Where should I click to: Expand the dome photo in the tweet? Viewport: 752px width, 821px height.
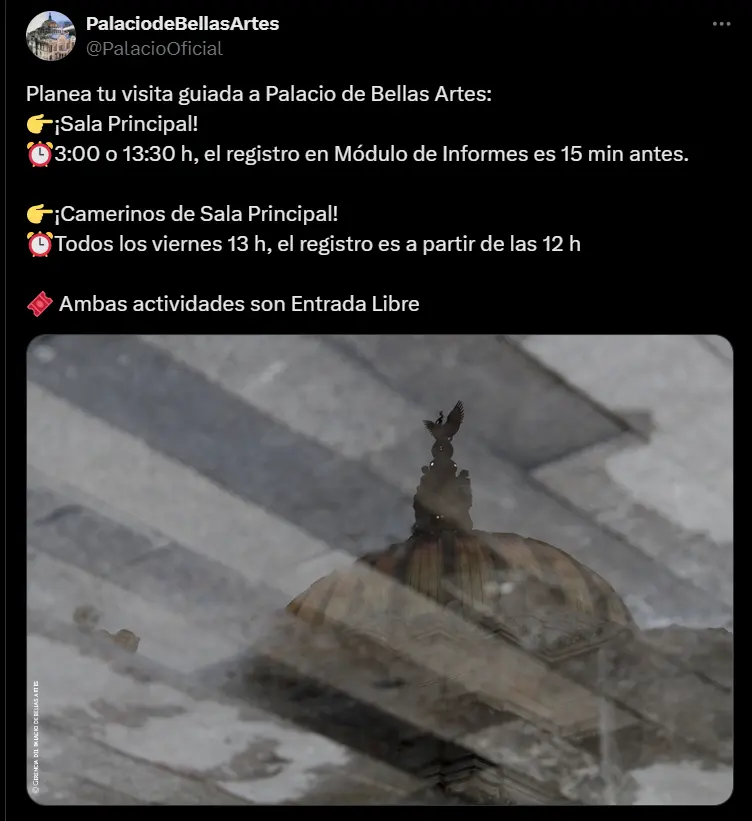[380, 569]
